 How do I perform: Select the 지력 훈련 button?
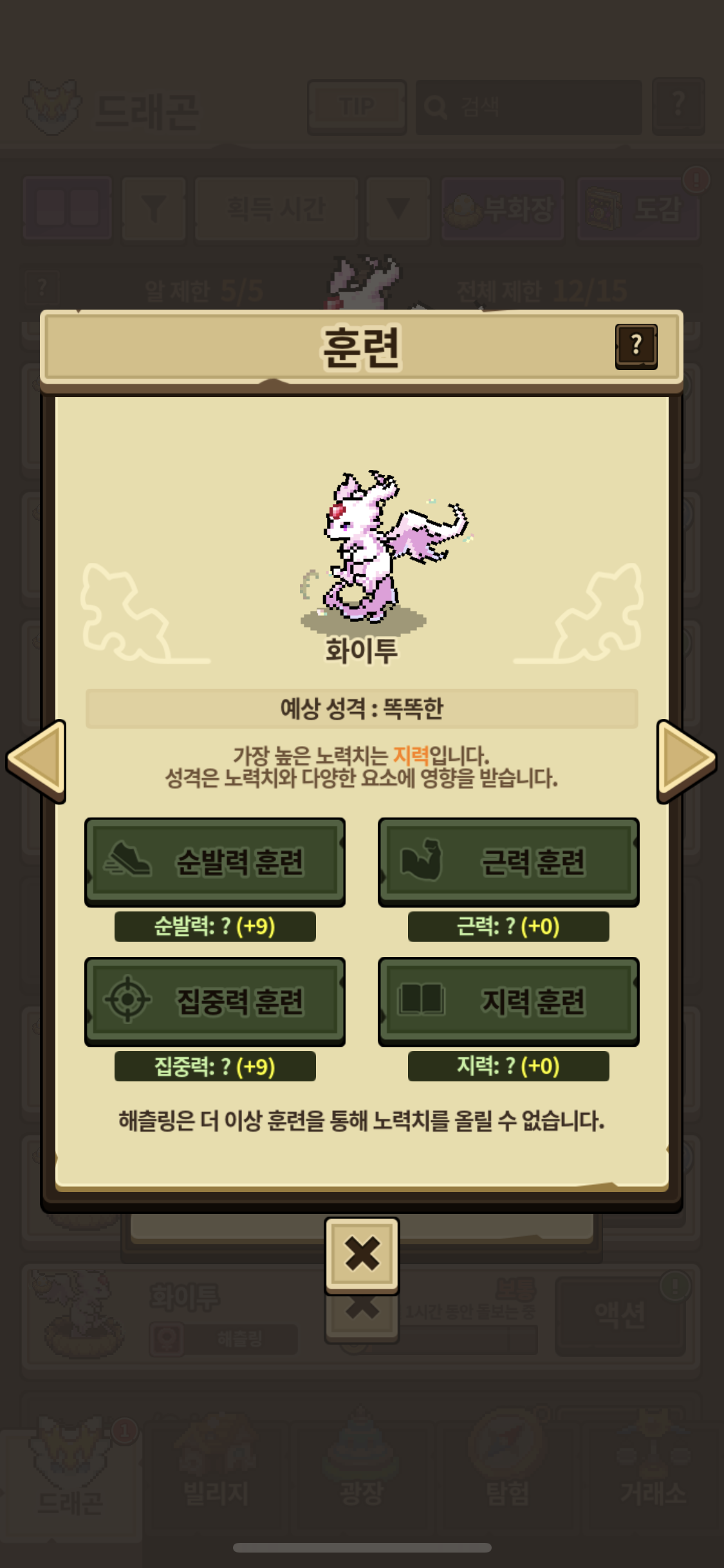(x=508, y=1001)
